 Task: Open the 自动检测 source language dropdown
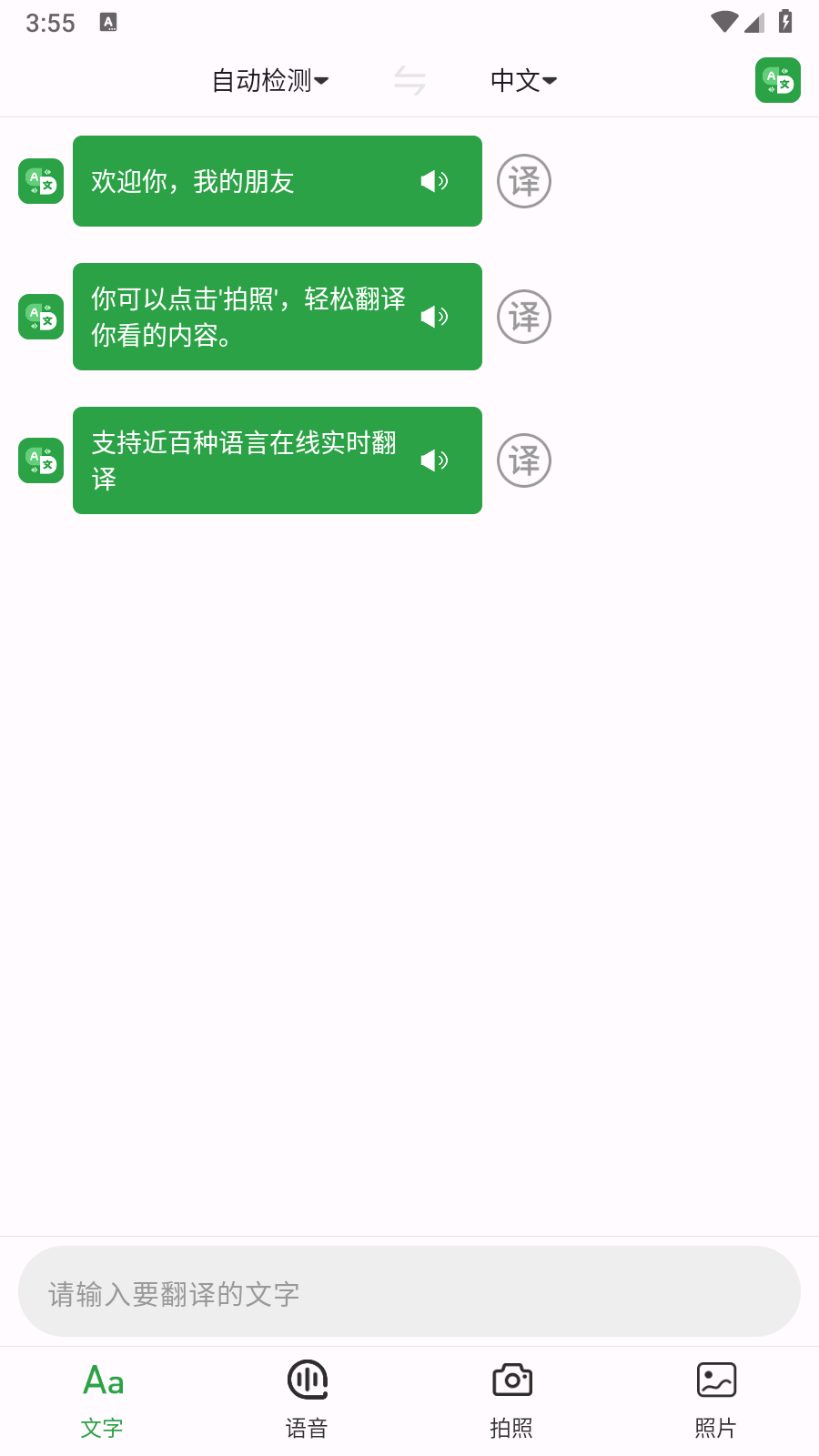269,80
